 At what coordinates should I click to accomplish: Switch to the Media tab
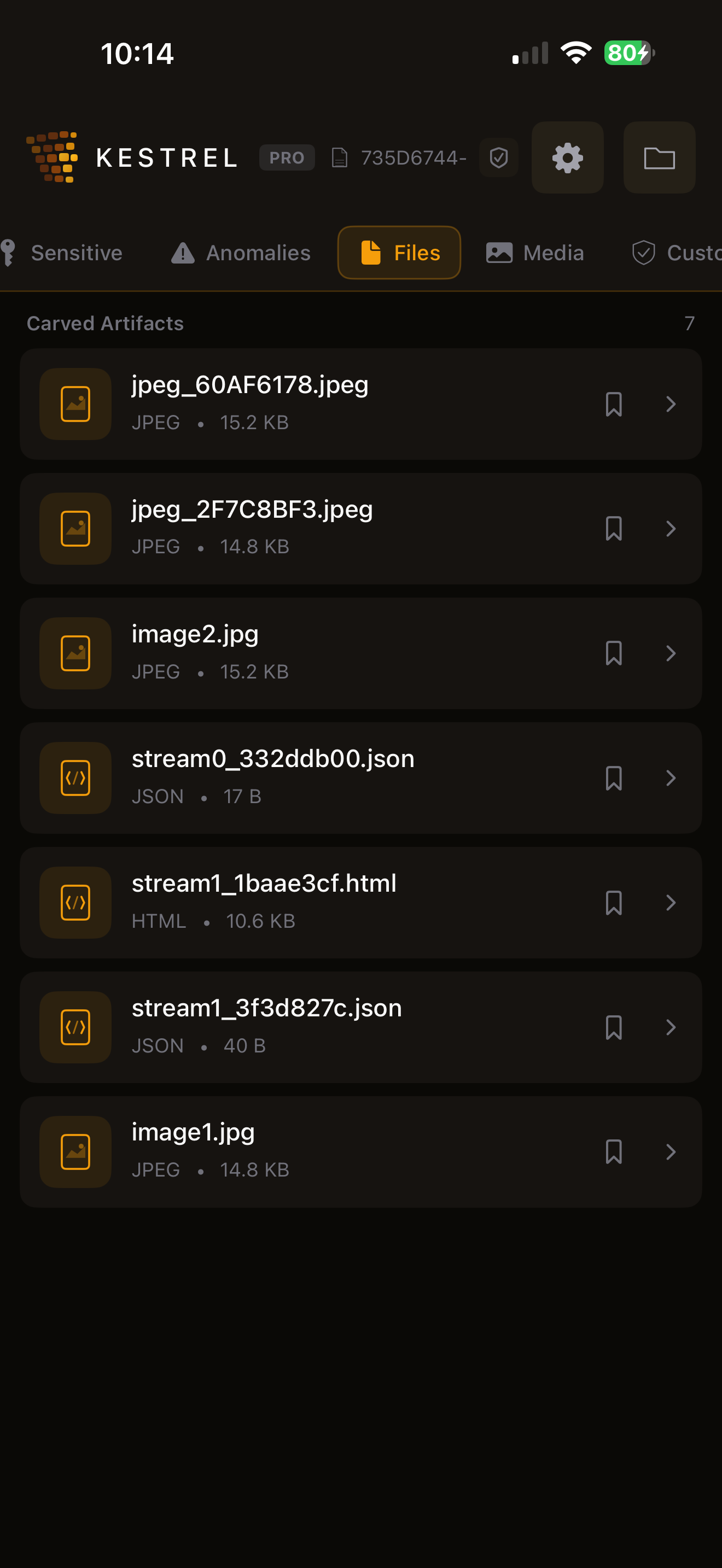[535, 253]
